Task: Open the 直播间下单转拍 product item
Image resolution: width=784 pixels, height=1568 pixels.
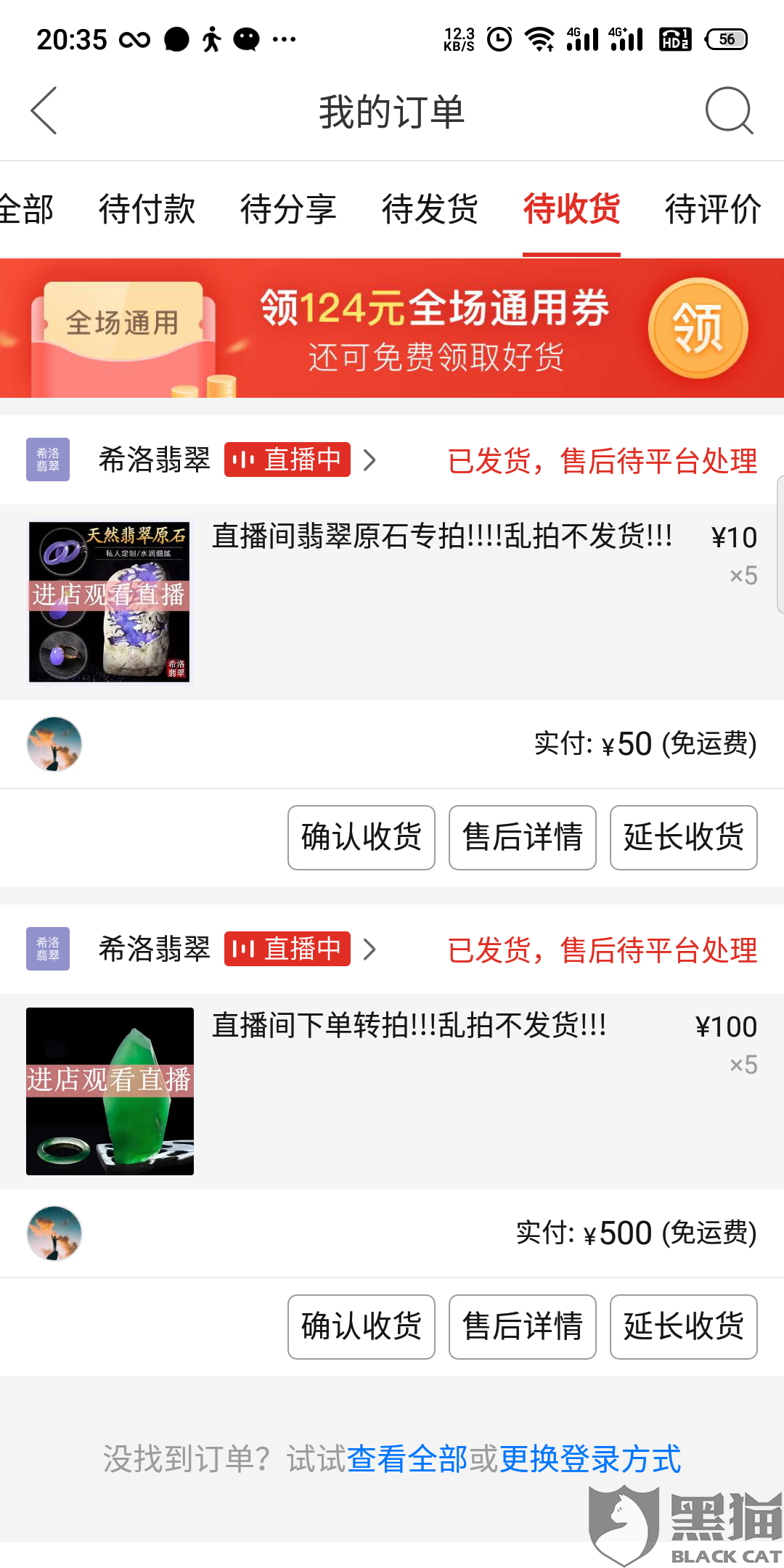Action: [392, 1091]
